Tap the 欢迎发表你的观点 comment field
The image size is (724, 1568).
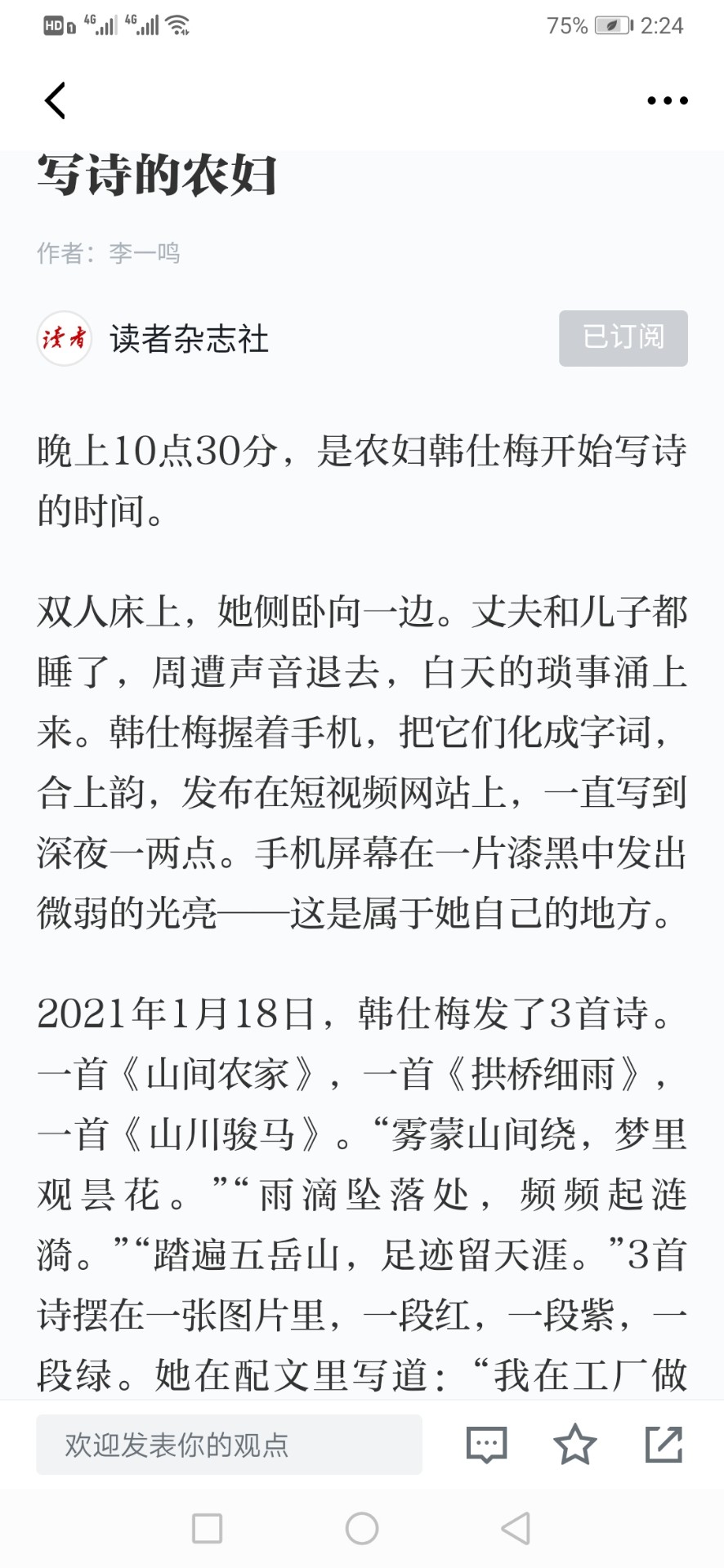229,1445
